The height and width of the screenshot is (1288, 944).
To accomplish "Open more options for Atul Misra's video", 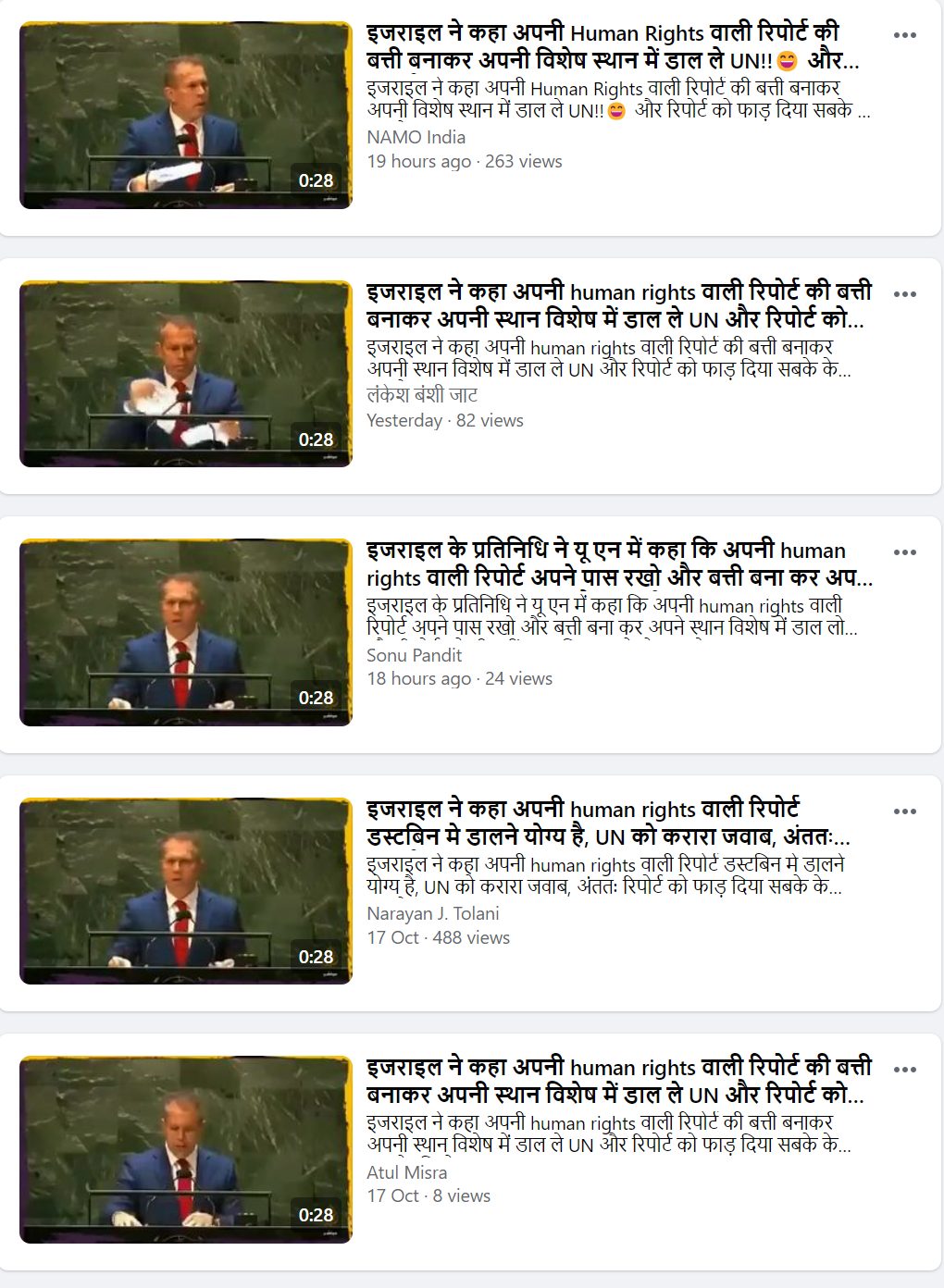I will pyautogui.click(x=904, y=1070).
